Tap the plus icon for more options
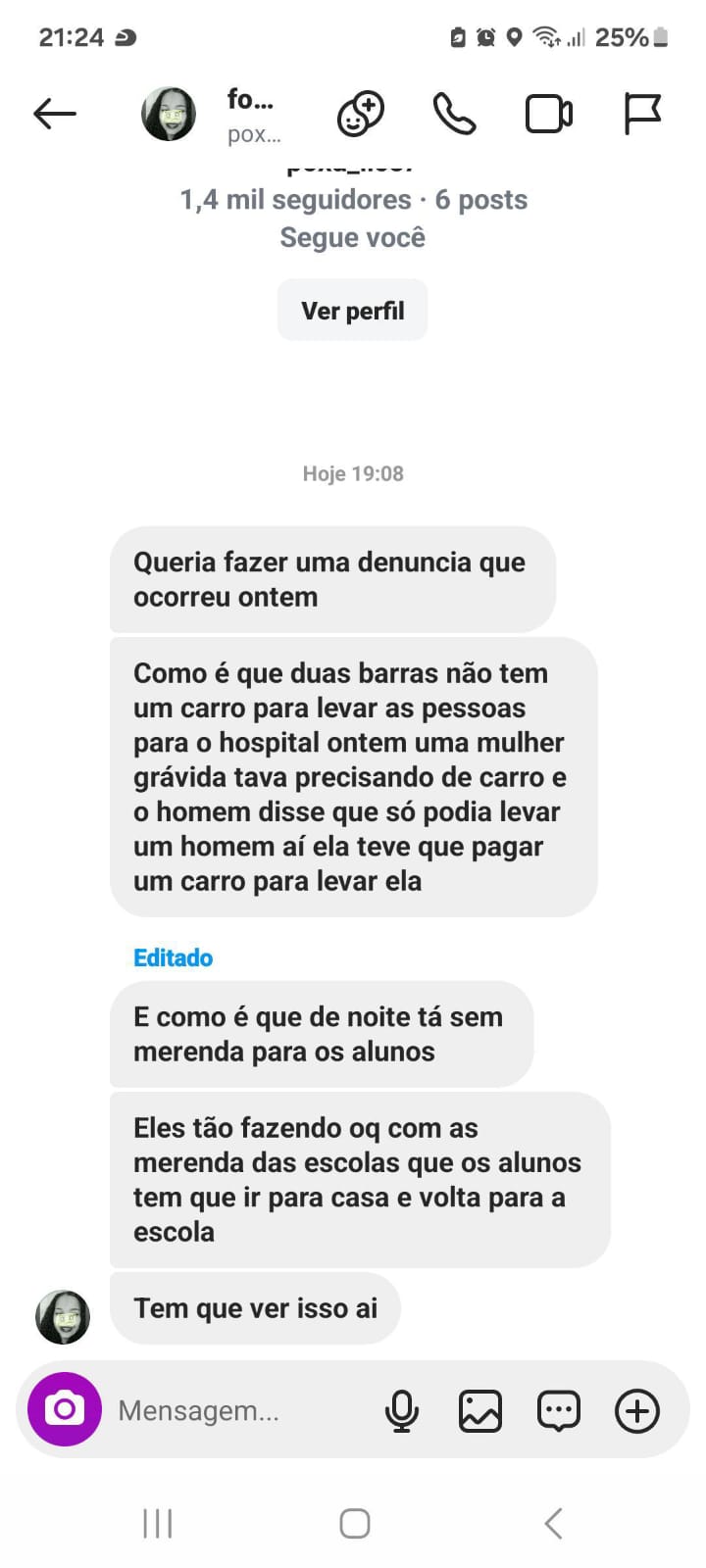Screen dimensions: 706x1568 [637, 1411]
